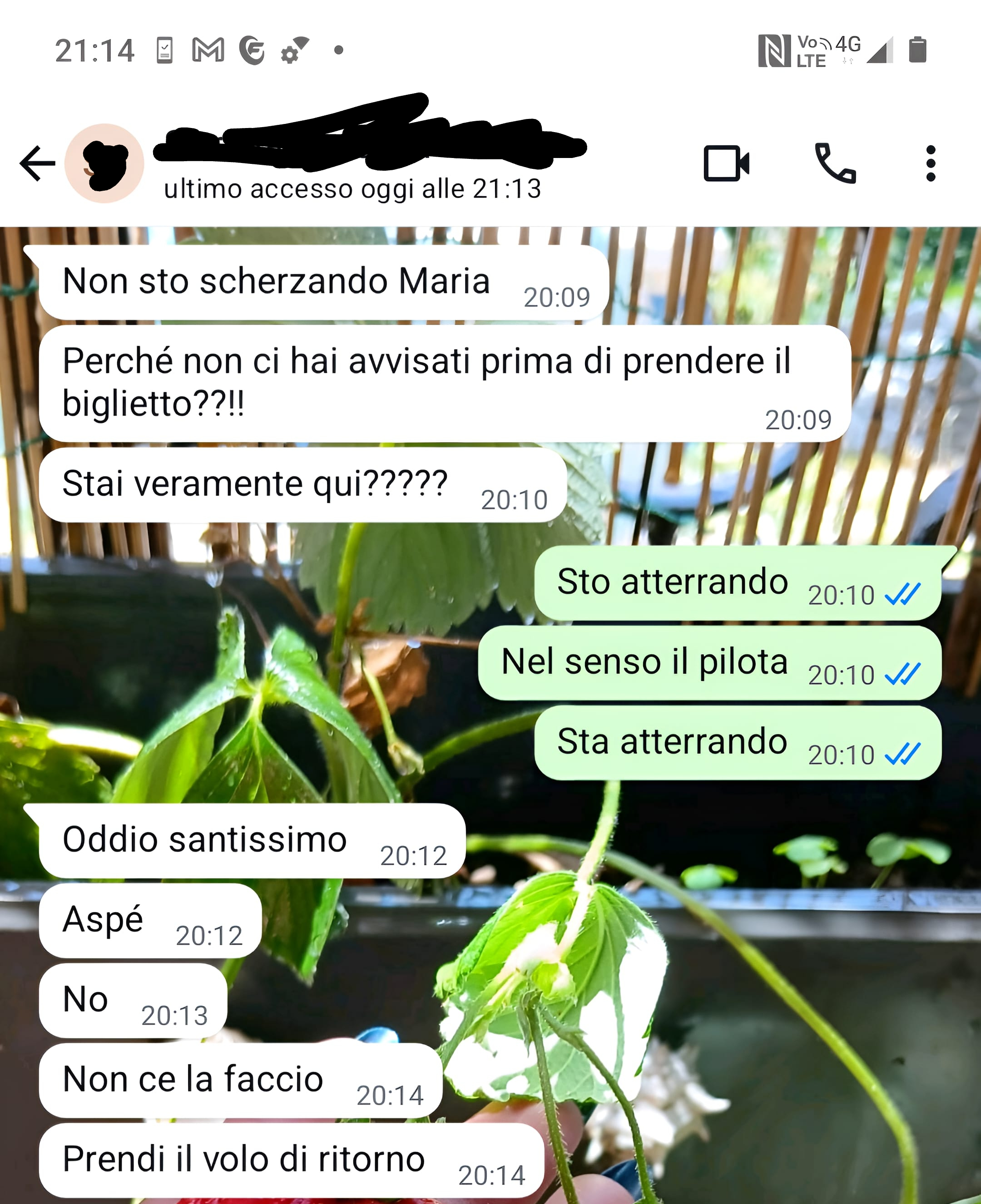The image size is (981, 1204).
Task: Start a video call
Action: click(726, 164)
